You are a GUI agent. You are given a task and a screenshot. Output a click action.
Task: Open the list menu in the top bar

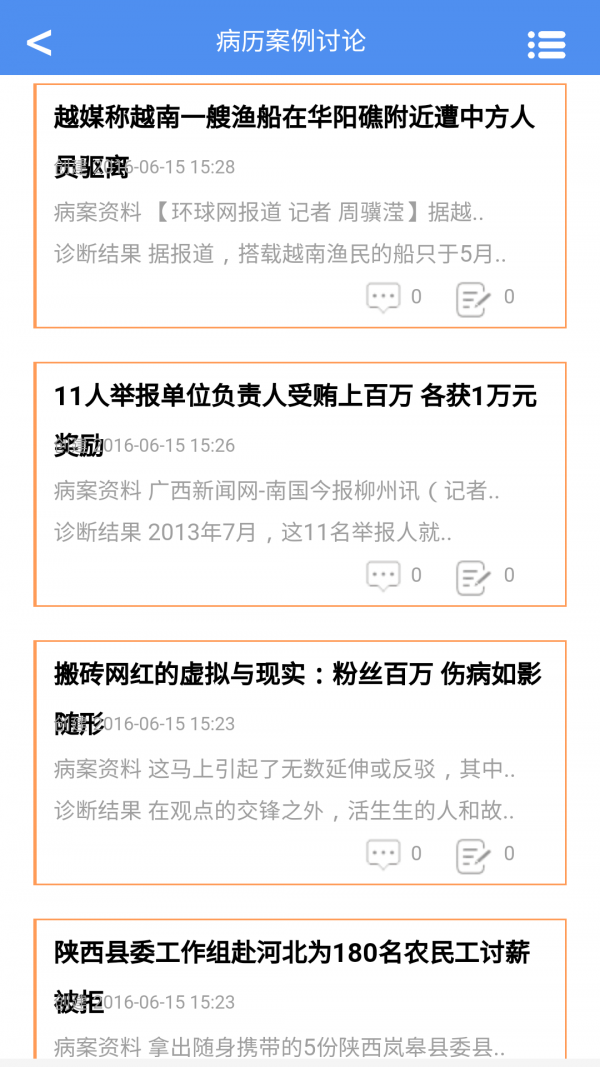546,43
